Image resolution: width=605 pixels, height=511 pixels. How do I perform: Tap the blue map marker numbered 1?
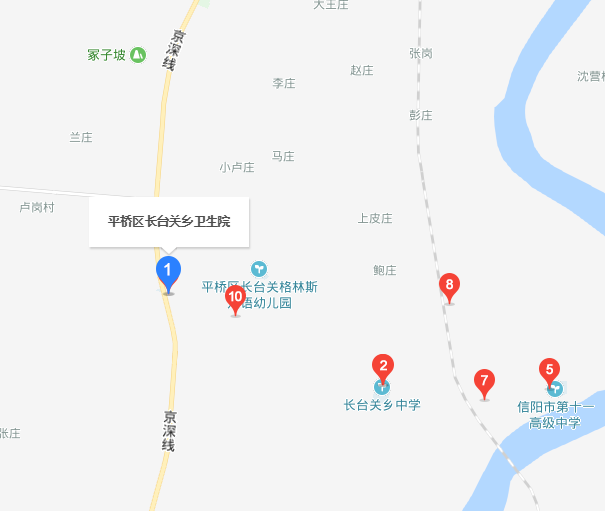click(168, 271)
